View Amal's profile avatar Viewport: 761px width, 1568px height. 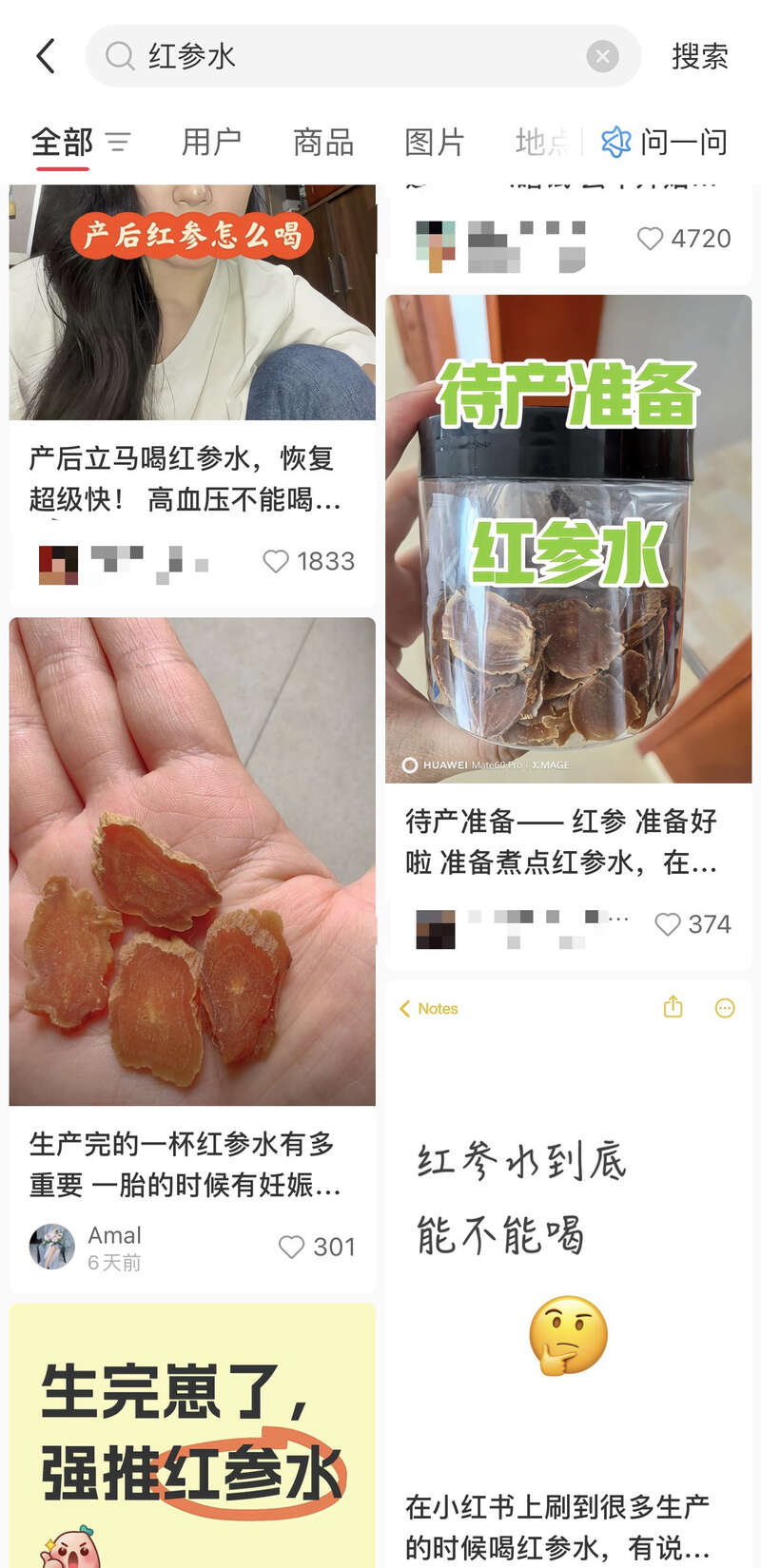point(52,1247)
